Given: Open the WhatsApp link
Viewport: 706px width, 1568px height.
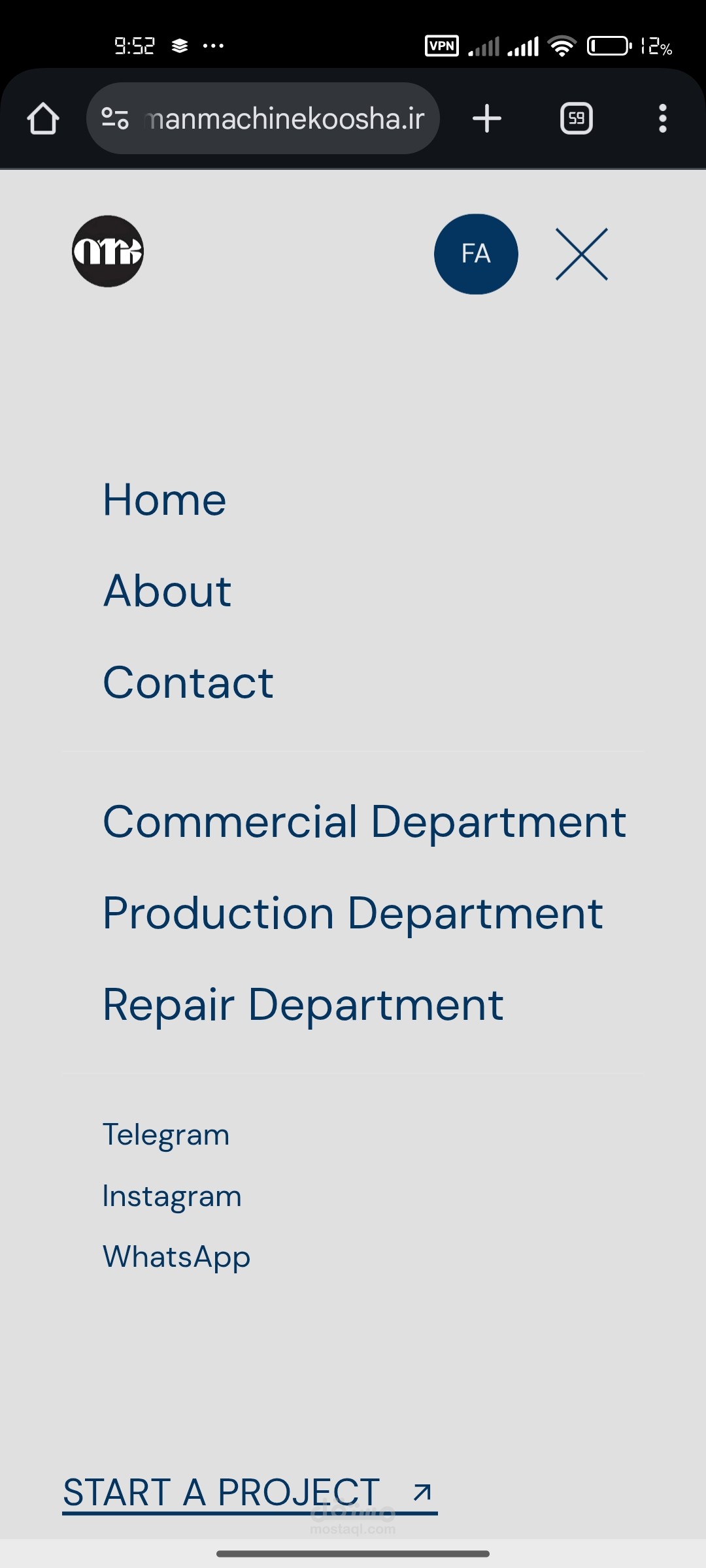Looking at the screenshot, I should click(x=176, y=1257).
